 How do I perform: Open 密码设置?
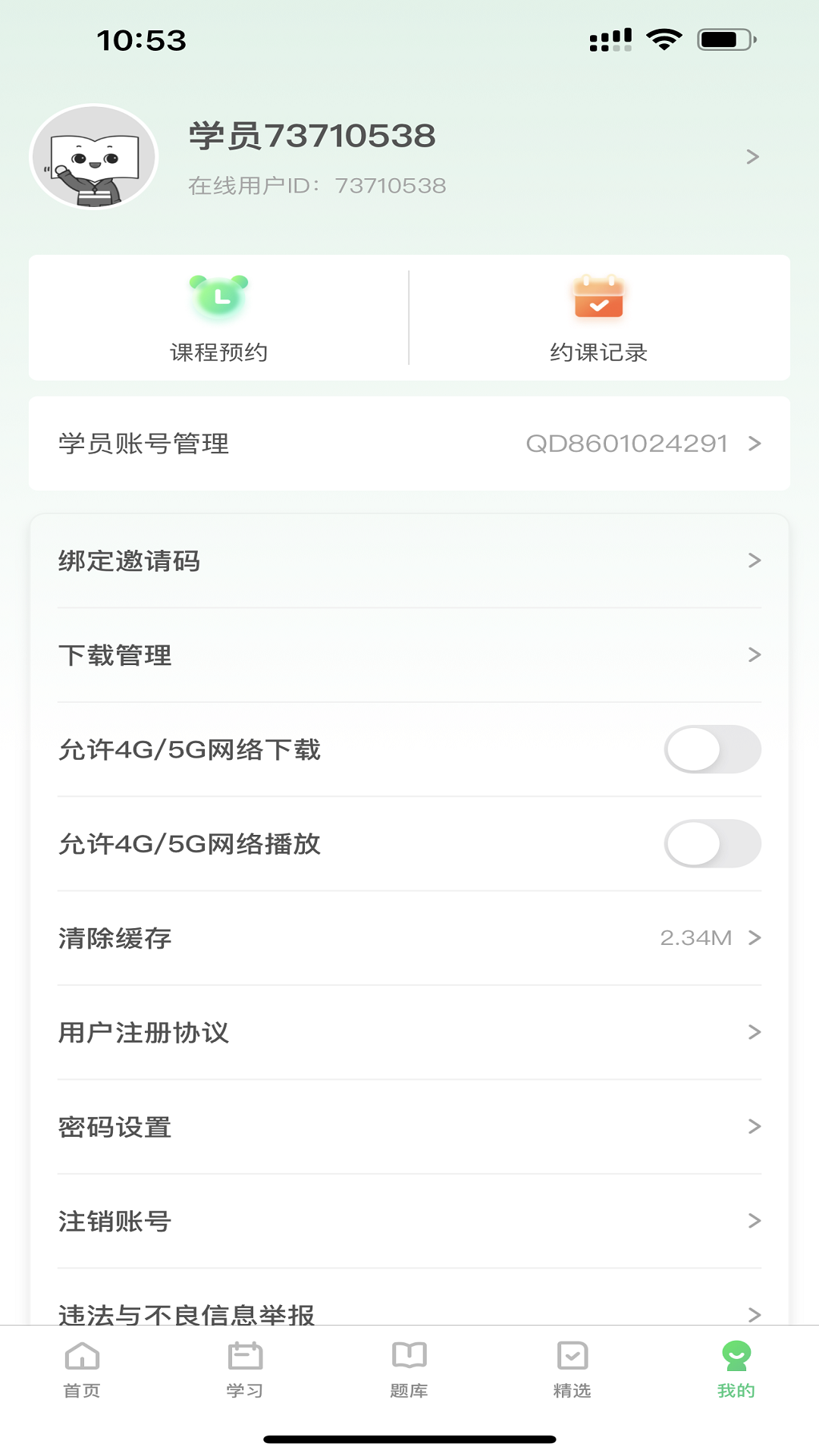coord(409,1127)
